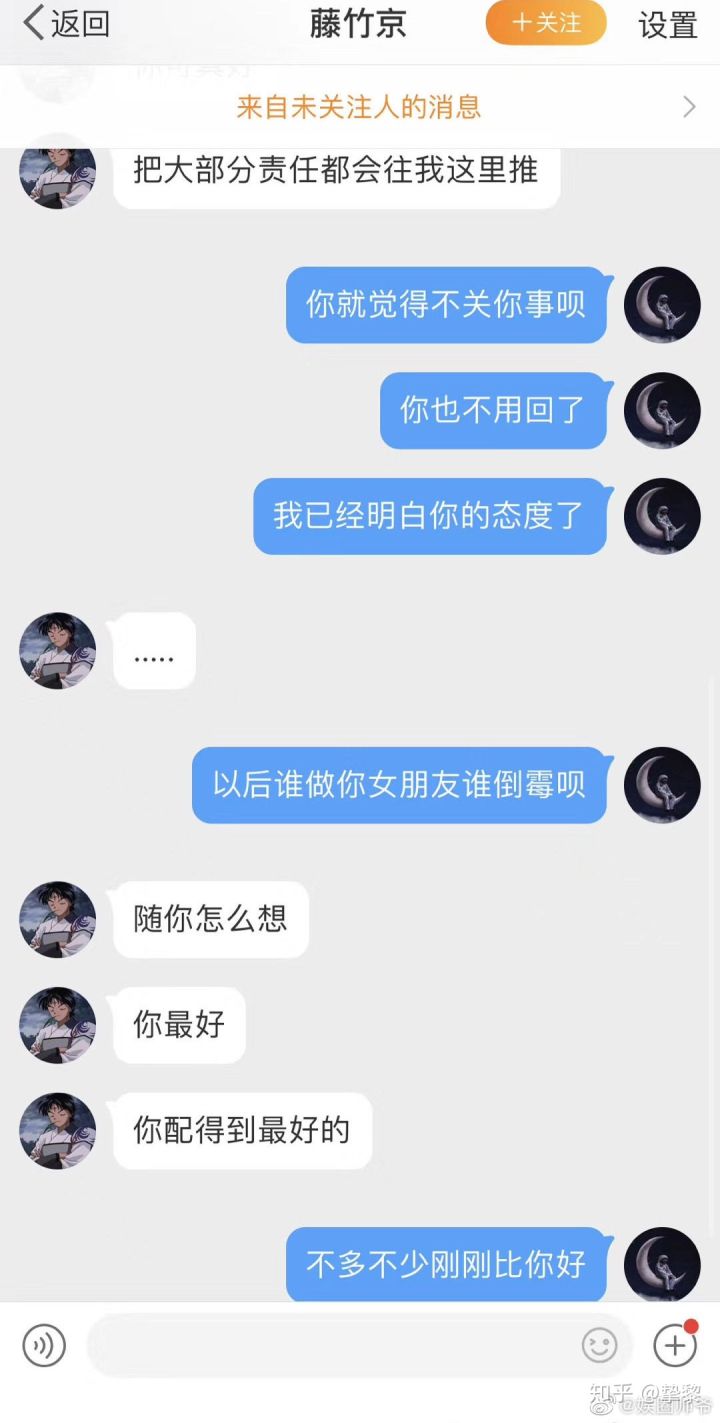Tap the "我已经明白你的态度了" bubble
This screenshot has width=720, height=1423.
point(432,517)
